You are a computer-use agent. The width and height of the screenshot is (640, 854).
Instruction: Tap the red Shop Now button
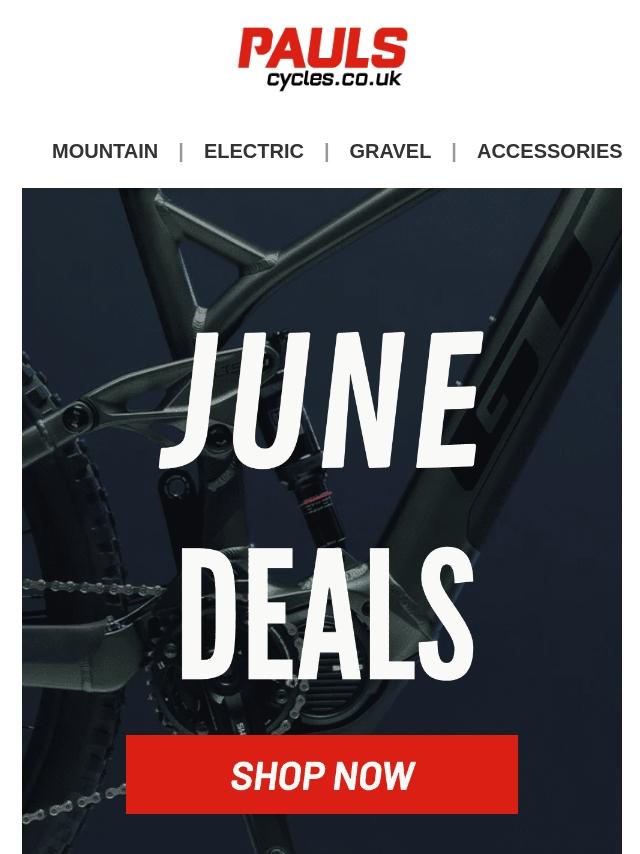(322, 775)
